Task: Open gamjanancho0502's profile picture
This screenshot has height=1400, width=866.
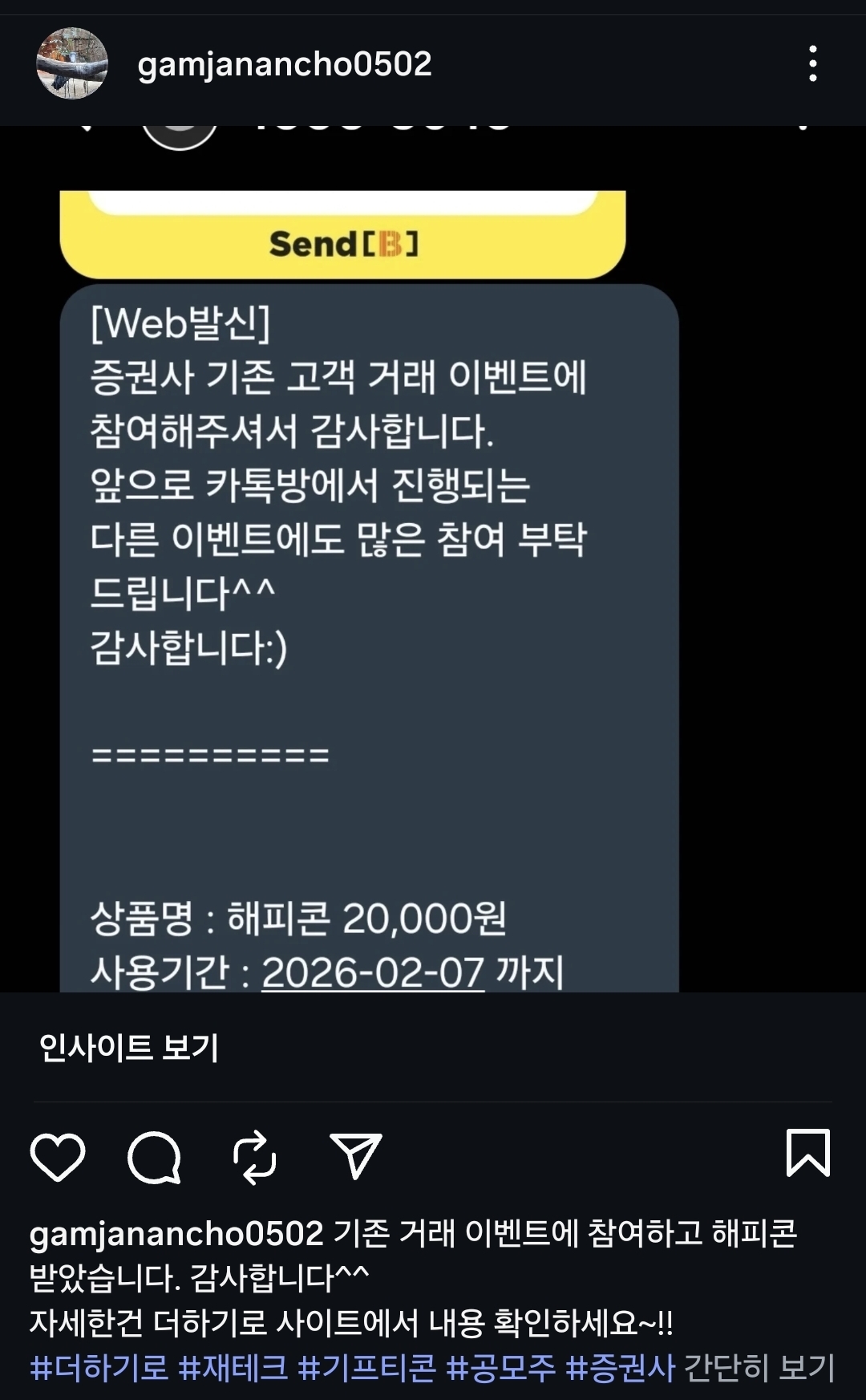Action: (72, 63)
